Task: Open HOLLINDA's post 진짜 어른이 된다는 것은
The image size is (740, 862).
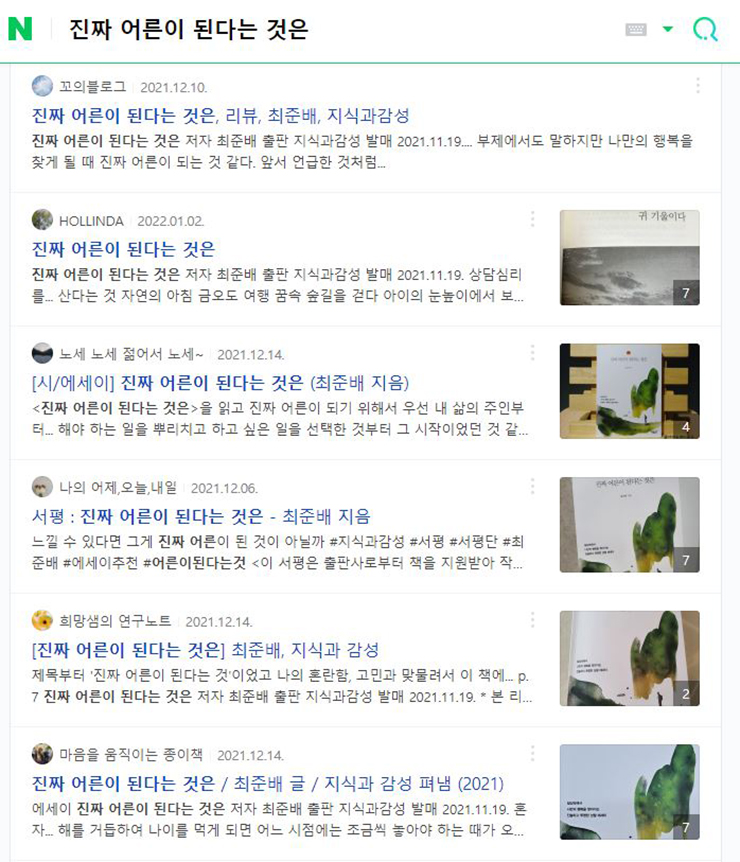Action: (123, 249)
